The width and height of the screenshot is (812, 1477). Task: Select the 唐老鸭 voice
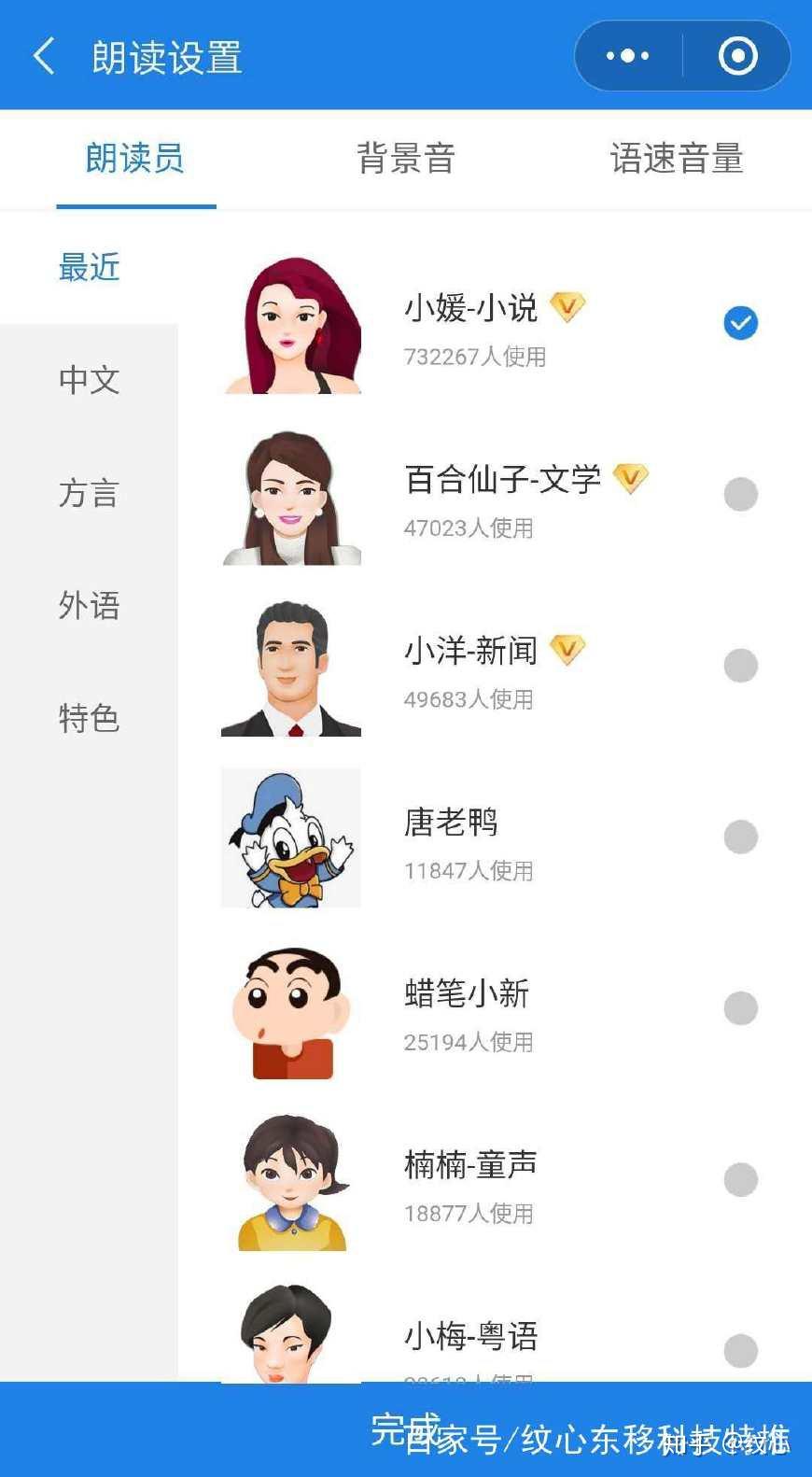(x=740, y=837)
